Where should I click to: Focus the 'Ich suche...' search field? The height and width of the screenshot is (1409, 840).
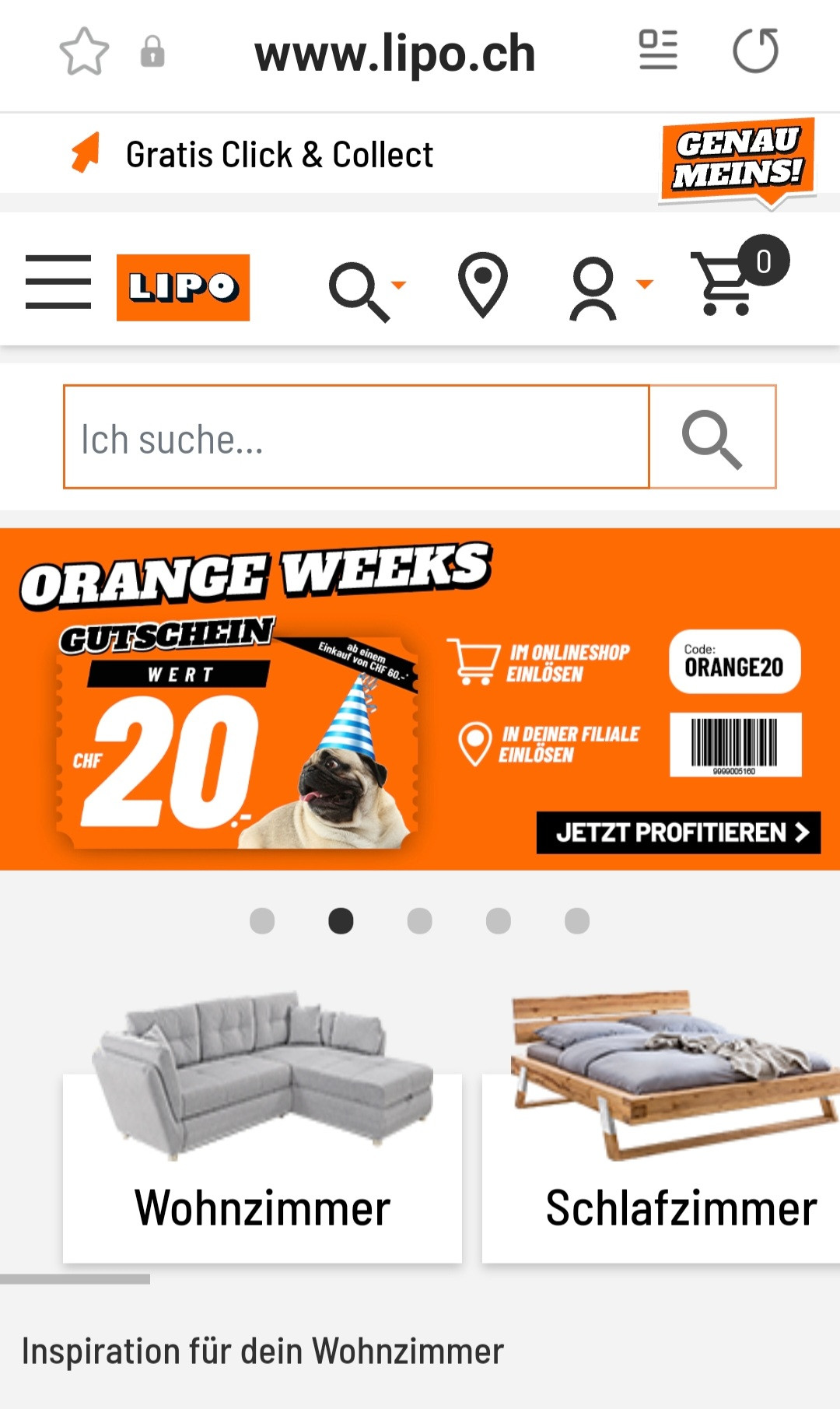356,437
